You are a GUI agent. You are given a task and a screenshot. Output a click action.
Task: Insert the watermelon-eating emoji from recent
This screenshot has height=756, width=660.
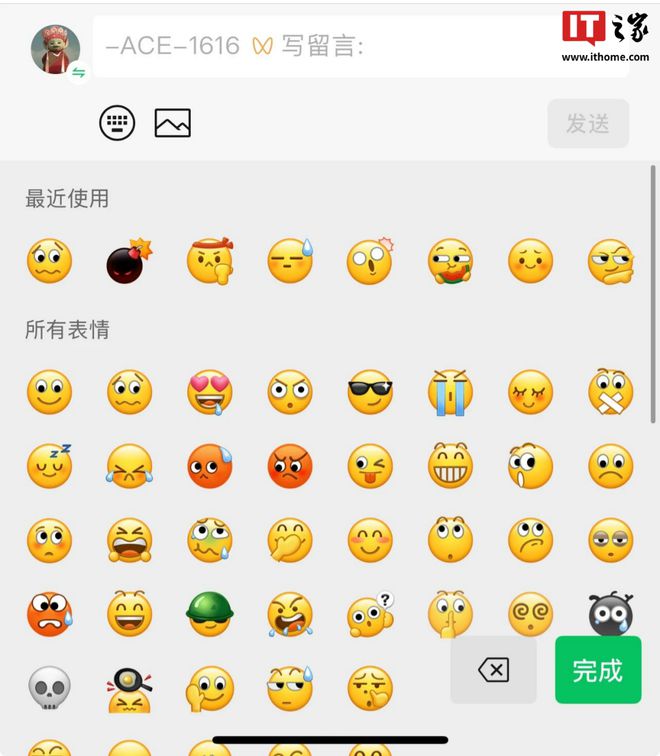[x=450, y=262]
